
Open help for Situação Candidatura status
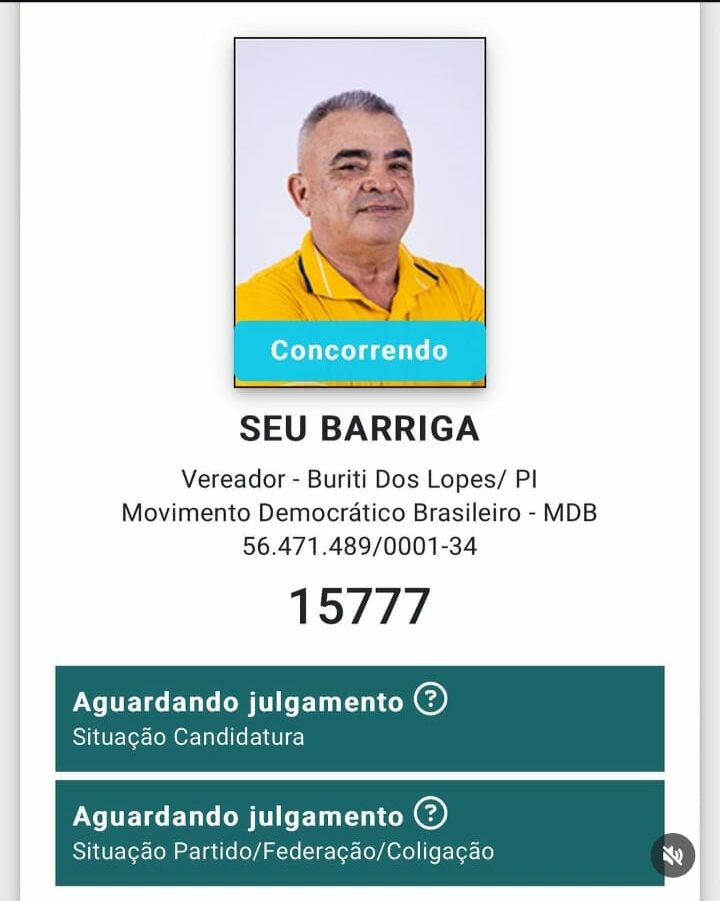(430, 700)
